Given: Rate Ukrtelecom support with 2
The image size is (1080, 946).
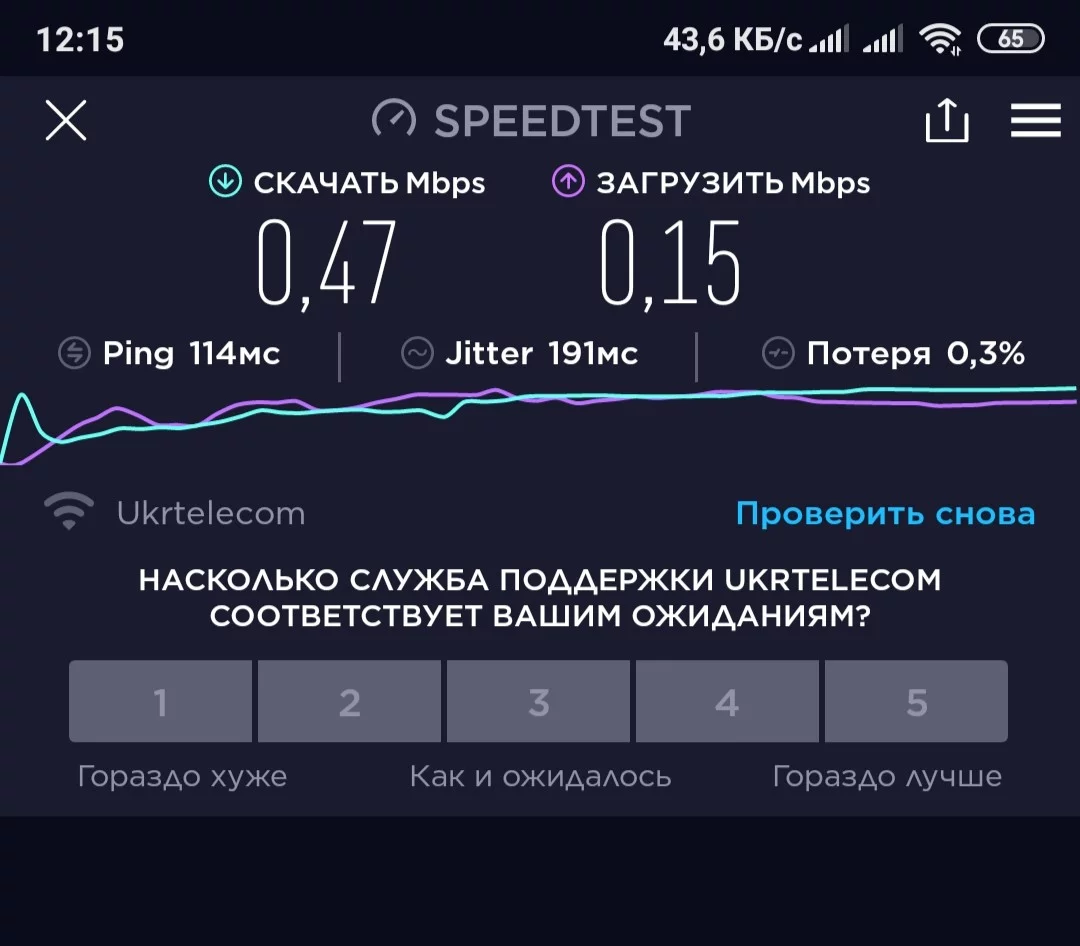Looking at the screenshot, I should pos(349,702).
